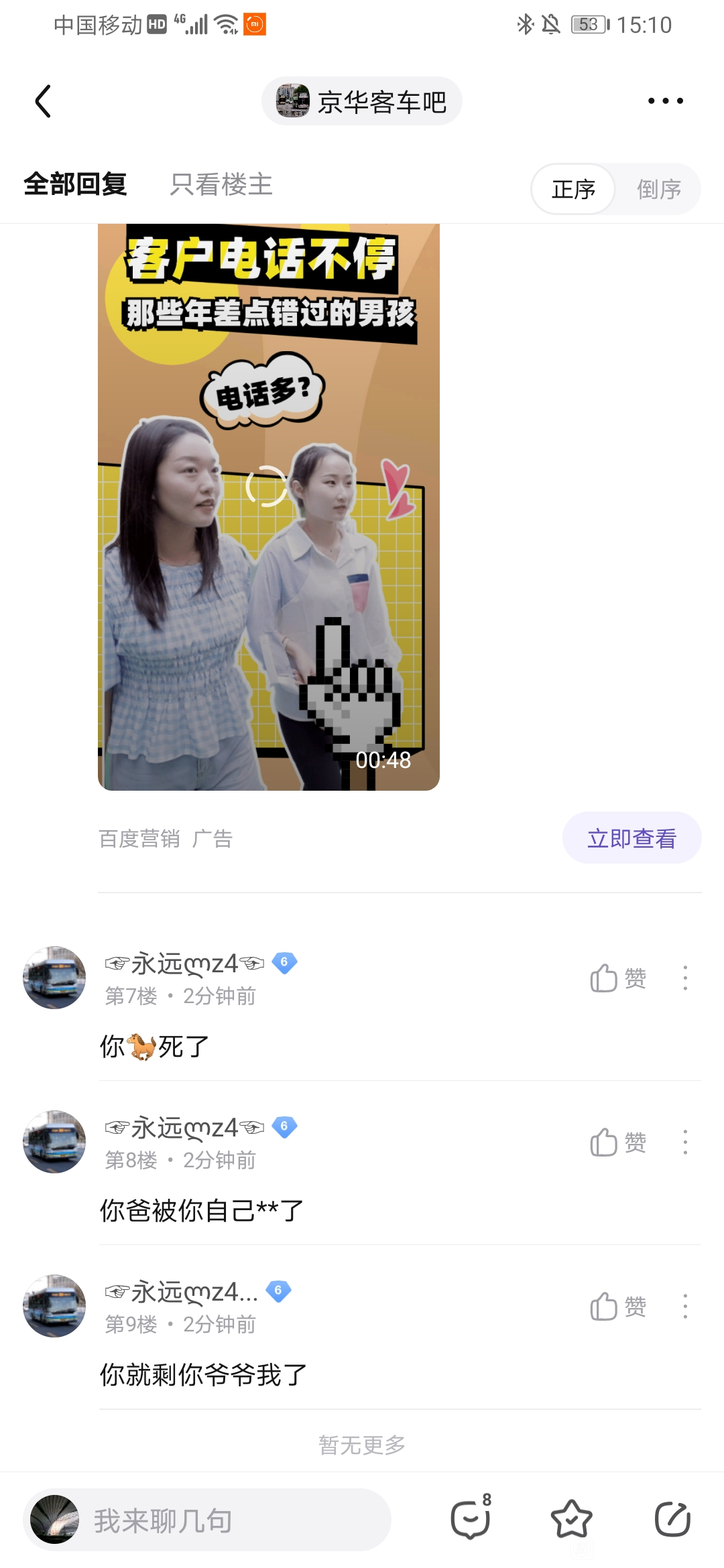This screenshot has height=1568, width=724.
Task: Play the 客户电话不停 ad video
Action: [x=269, y=507]
